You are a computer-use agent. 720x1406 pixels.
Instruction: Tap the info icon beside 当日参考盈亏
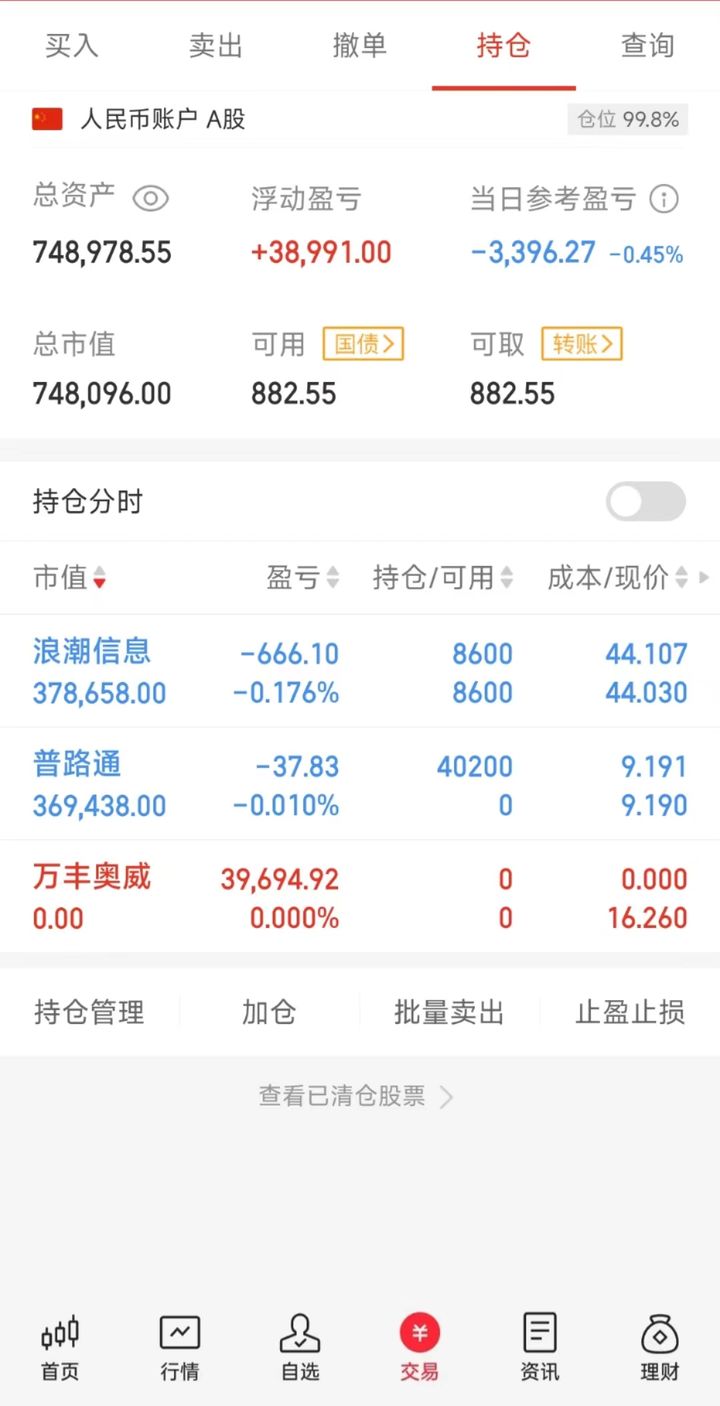pyautogui.click(x=665, y=199)
